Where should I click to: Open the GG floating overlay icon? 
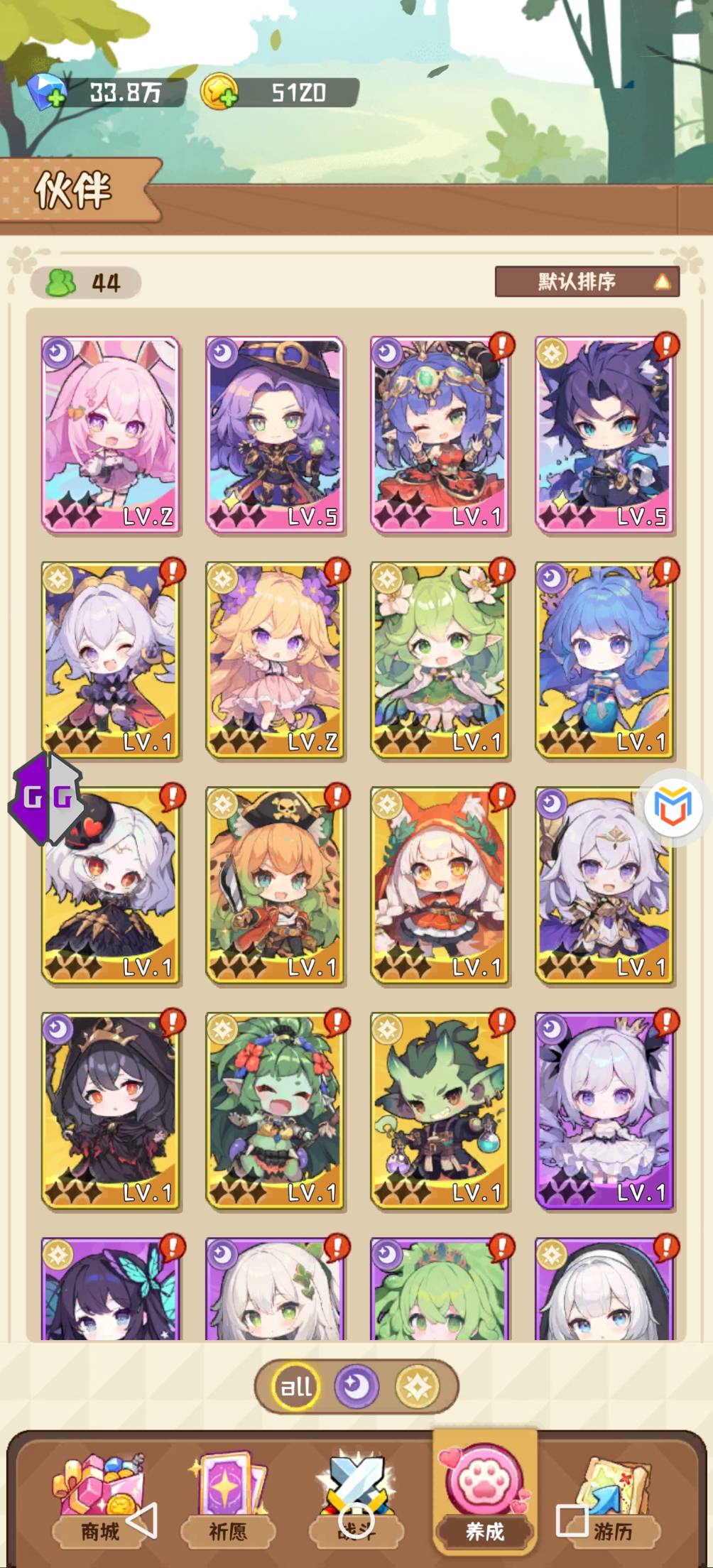coord(46,798)
